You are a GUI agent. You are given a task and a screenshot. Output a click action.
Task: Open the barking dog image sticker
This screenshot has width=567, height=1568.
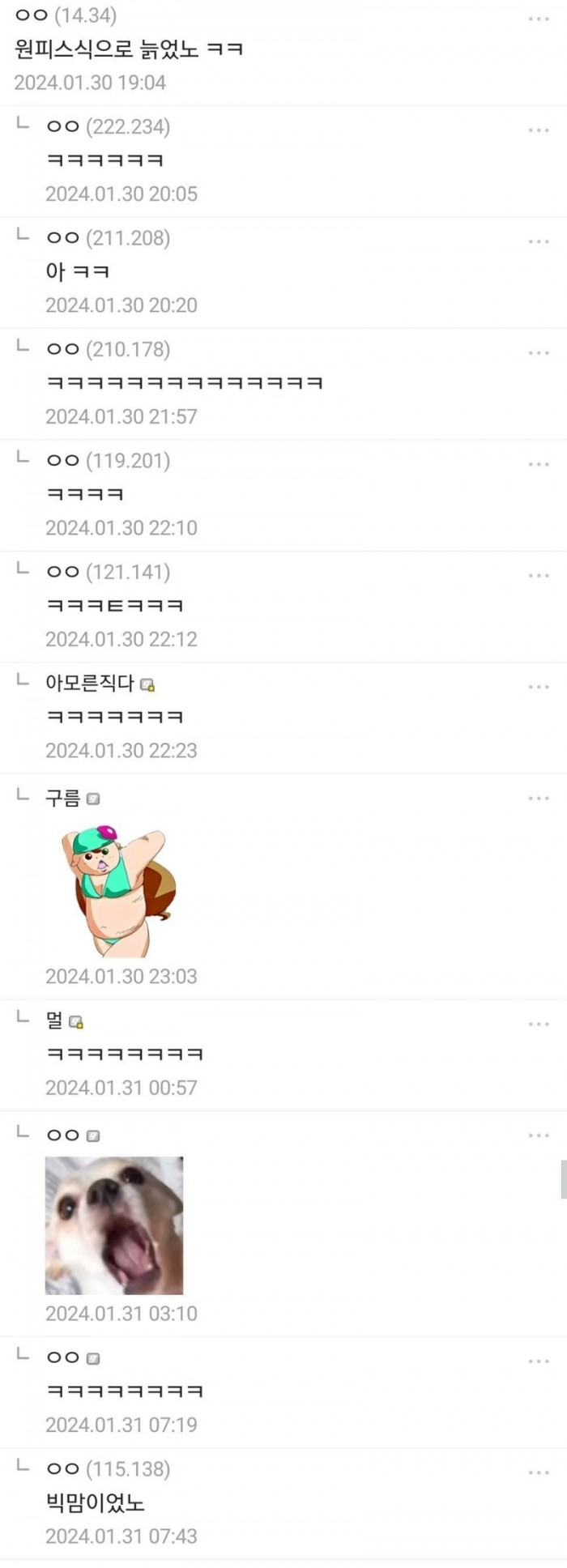tap(114, 1225)
